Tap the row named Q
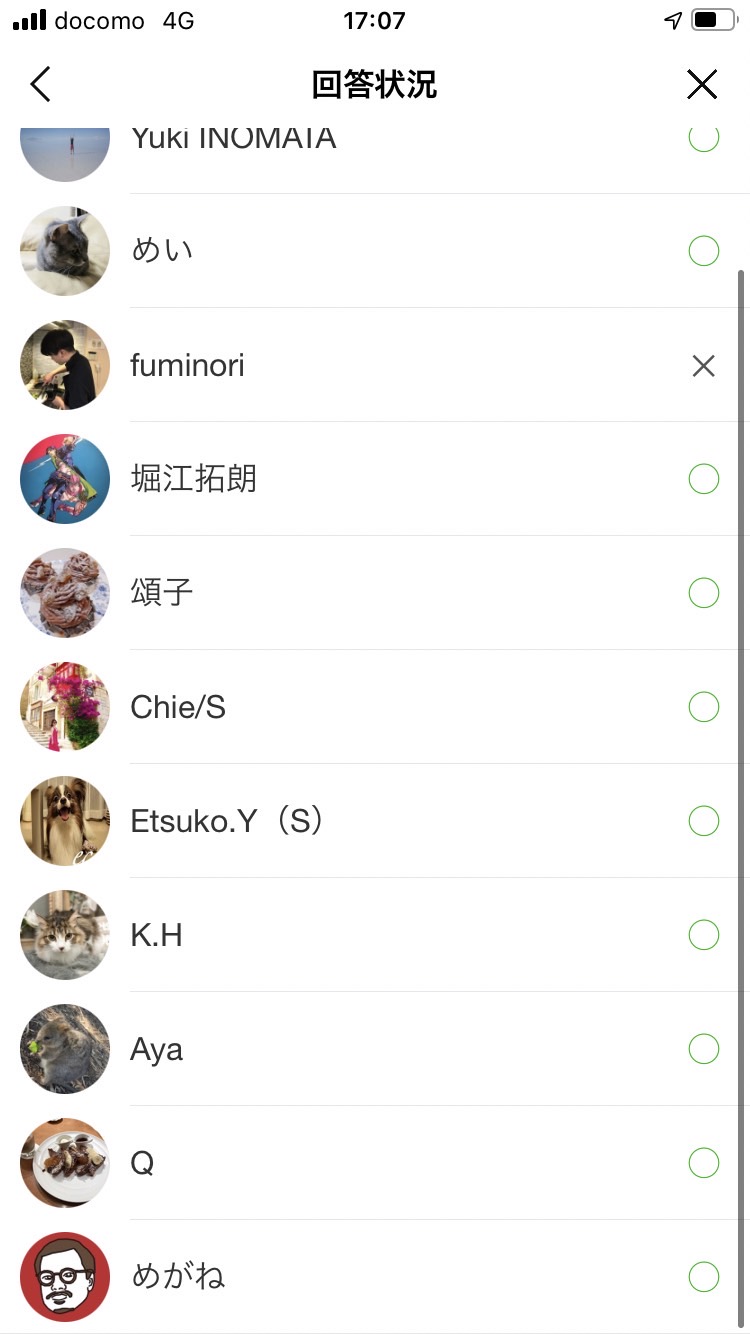 [x=375, y=1163]
